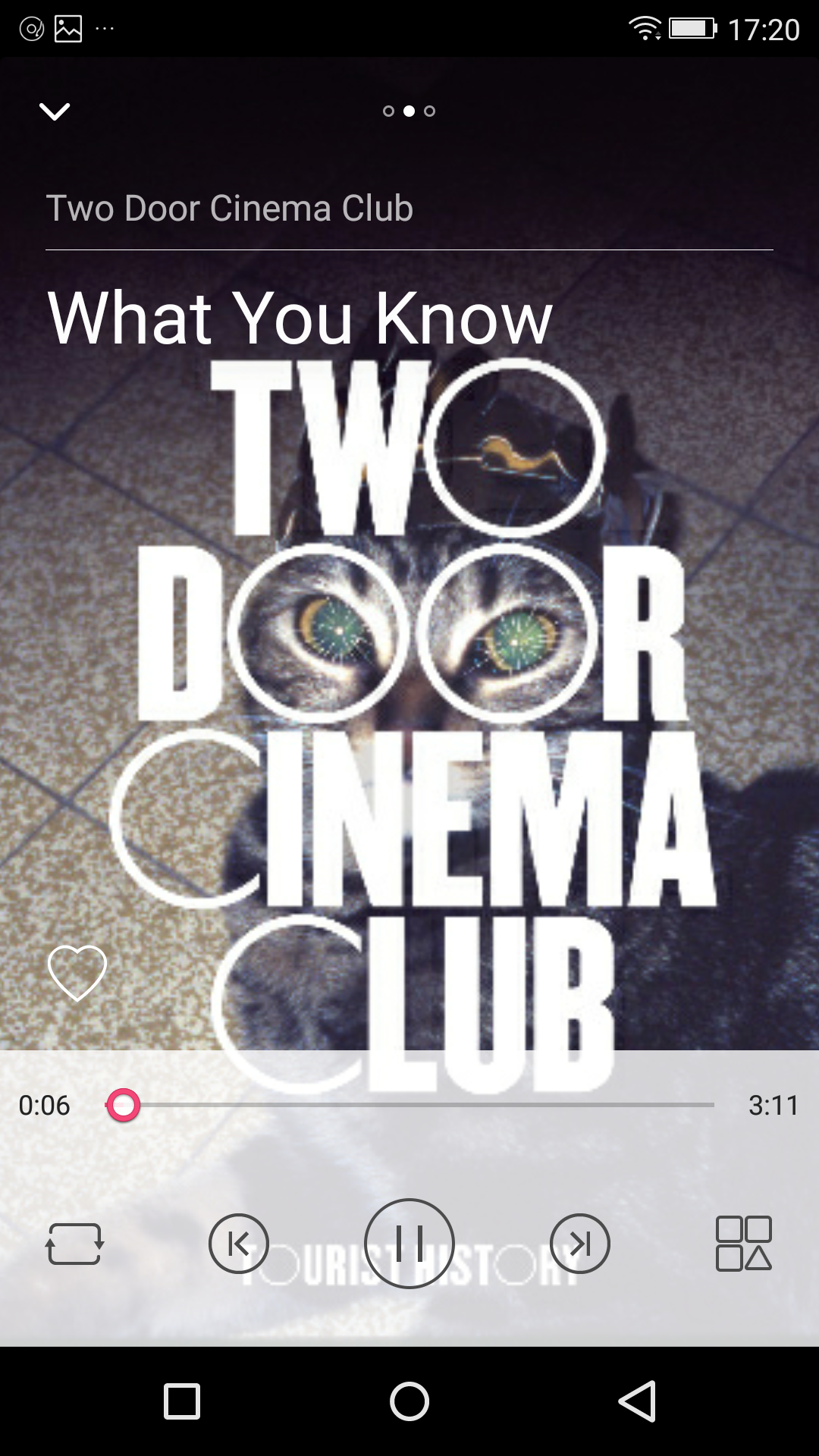This screenshot has height=1456, width=819.
Task: Pause the current song
Action: click(409, 1244)
